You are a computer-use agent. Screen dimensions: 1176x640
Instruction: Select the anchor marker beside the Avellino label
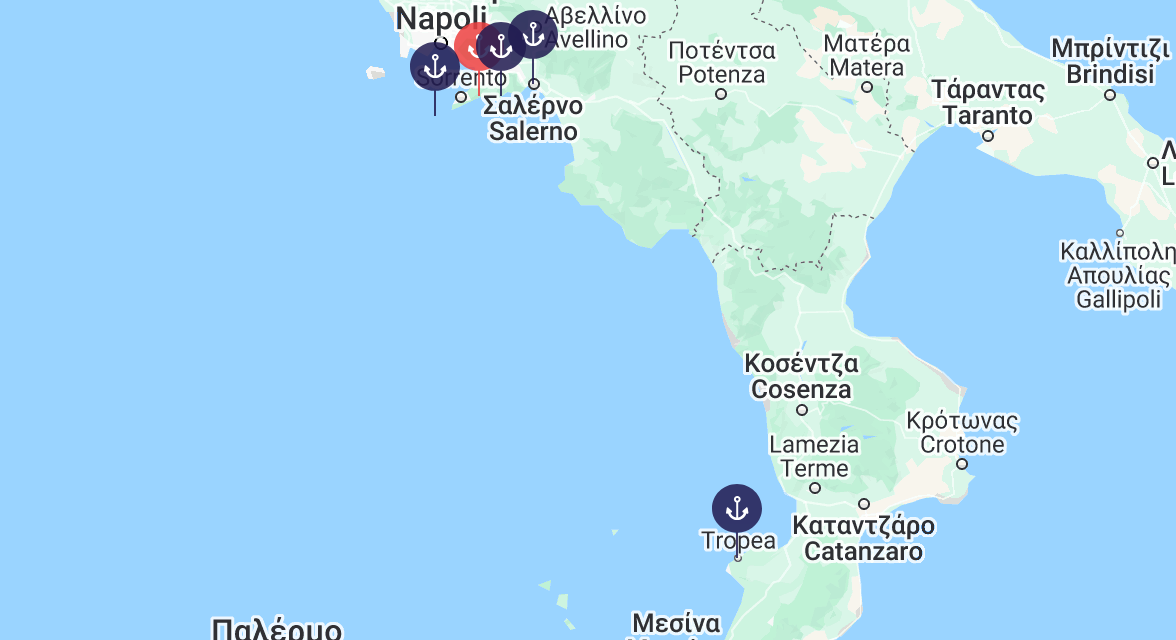click(535, 35)
